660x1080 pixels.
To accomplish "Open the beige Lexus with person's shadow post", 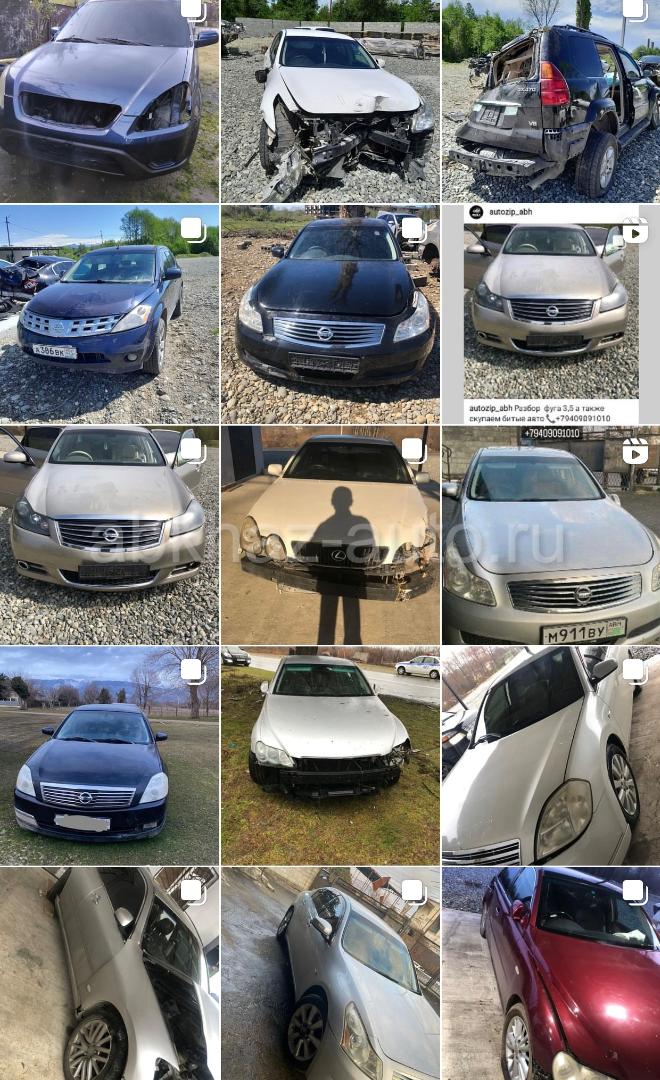I will coord(330,535).
